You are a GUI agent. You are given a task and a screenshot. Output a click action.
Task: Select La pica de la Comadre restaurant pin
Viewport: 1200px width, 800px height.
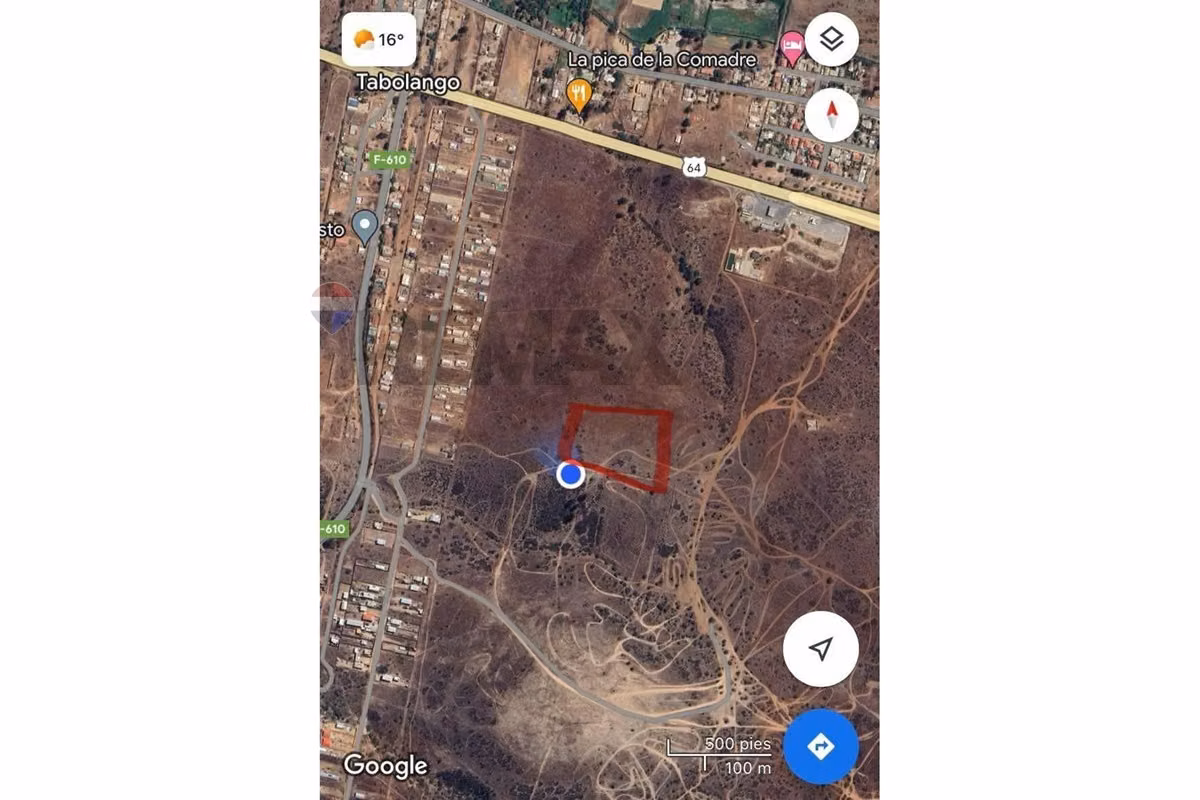pos(579,96)
